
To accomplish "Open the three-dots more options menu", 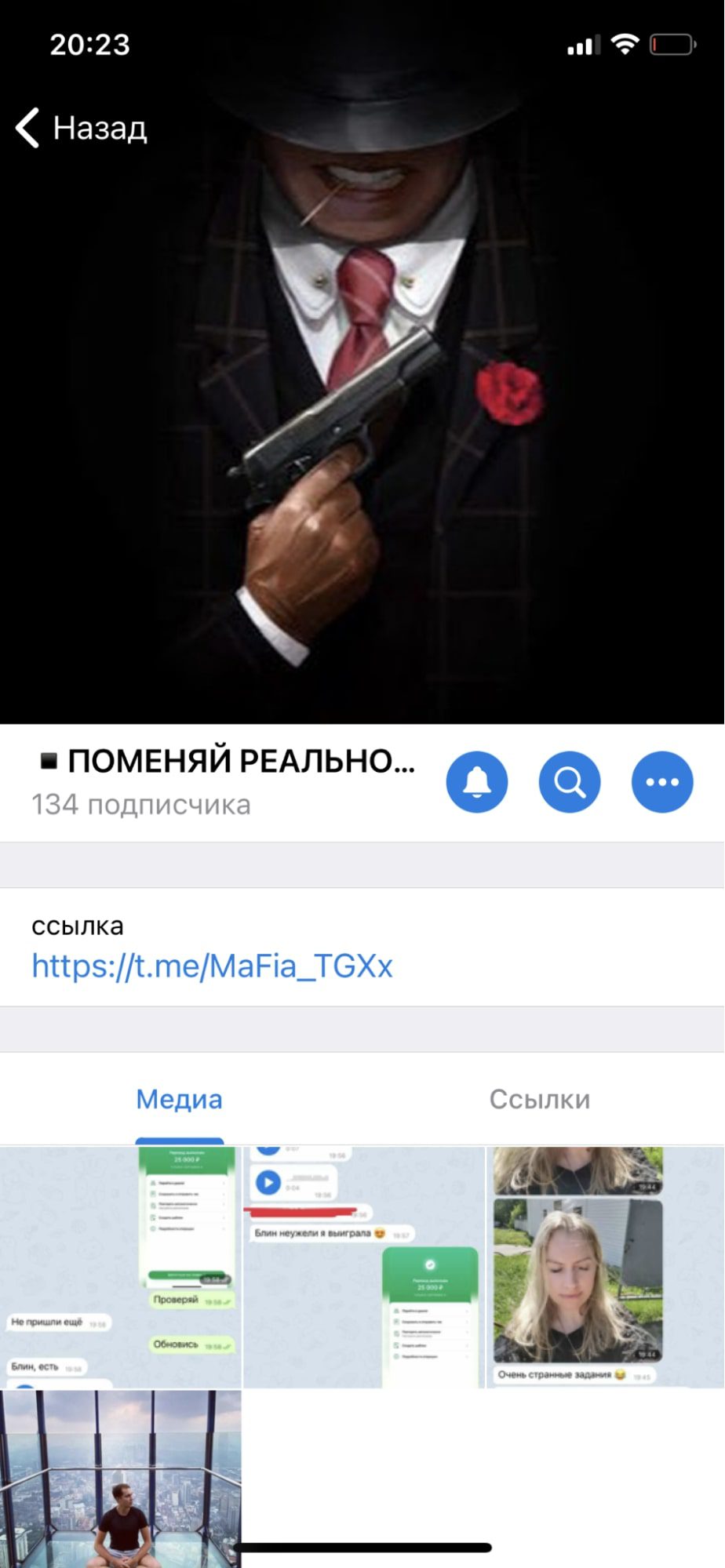I will (x=661, y=781).
